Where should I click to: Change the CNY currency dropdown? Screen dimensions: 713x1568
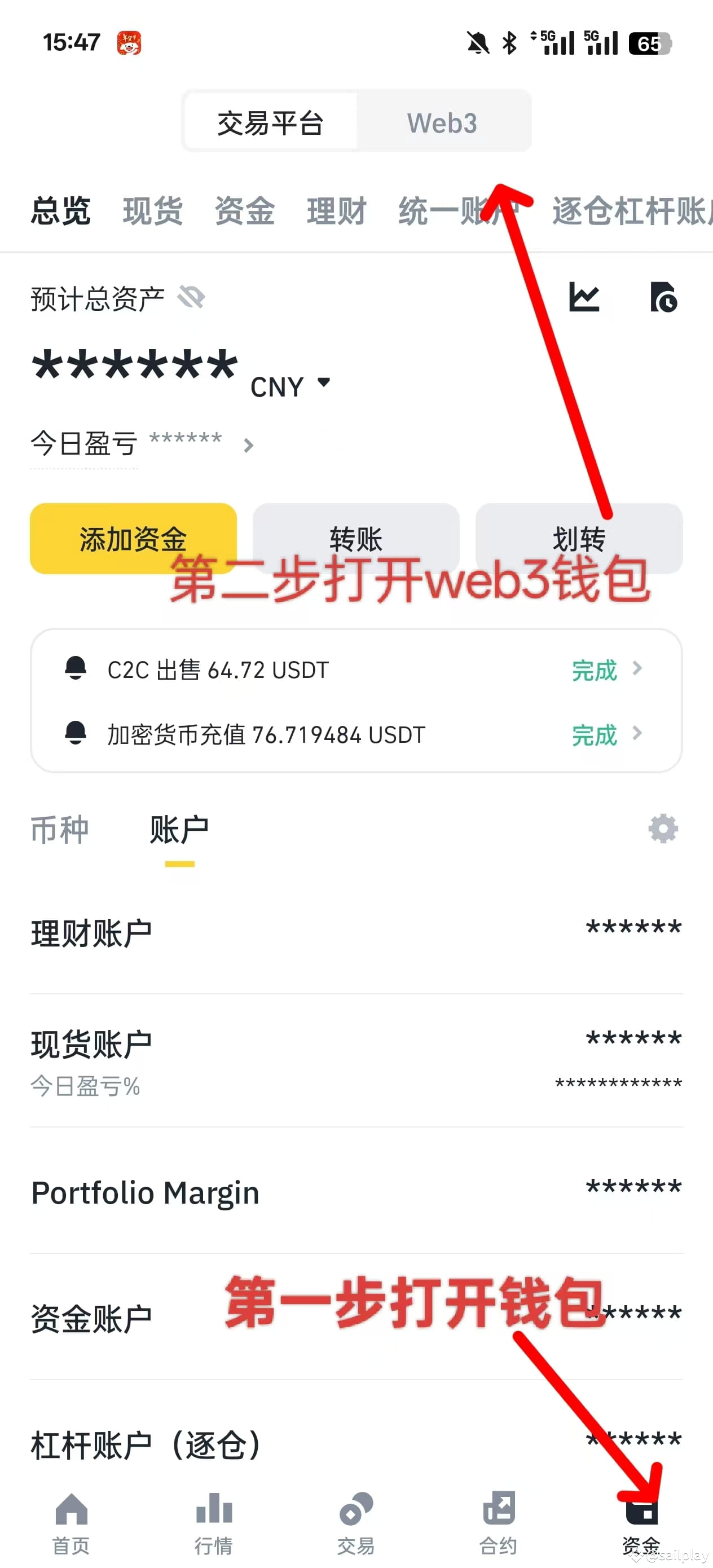pyautogui.click(x=291, y=386)
